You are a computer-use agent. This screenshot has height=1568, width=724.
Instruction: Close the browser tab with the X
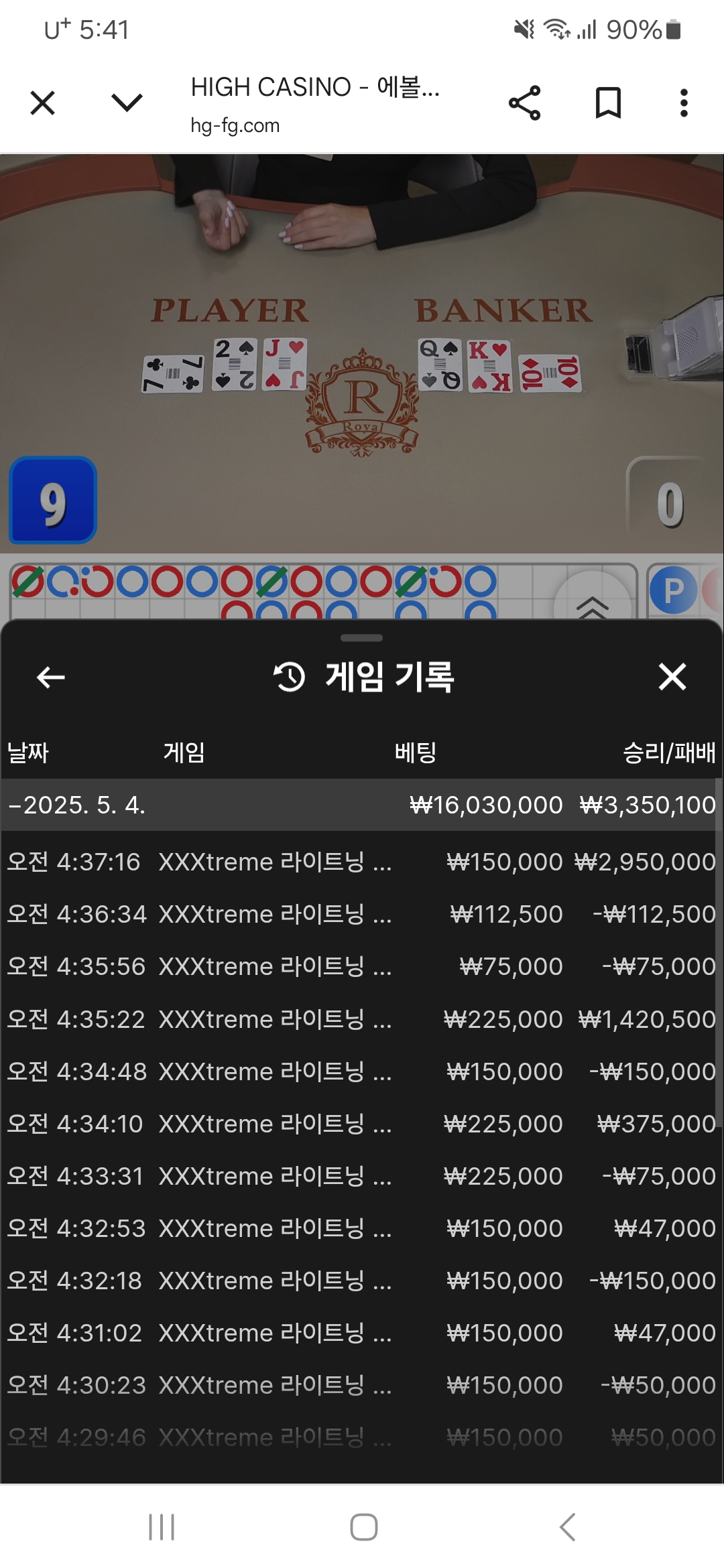[x=43, y=103]
